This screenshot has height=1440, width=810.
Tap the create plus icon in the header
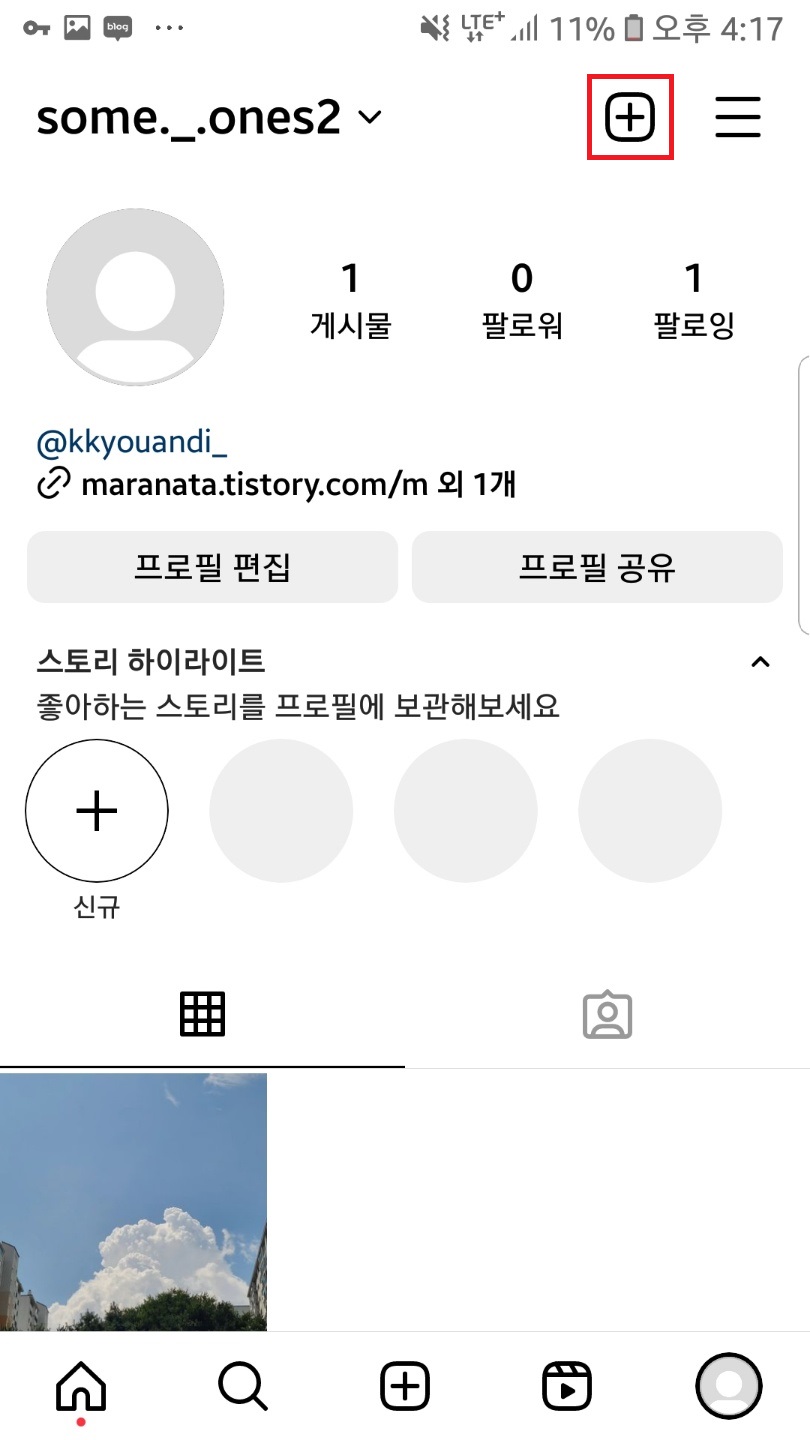[630, 118]
